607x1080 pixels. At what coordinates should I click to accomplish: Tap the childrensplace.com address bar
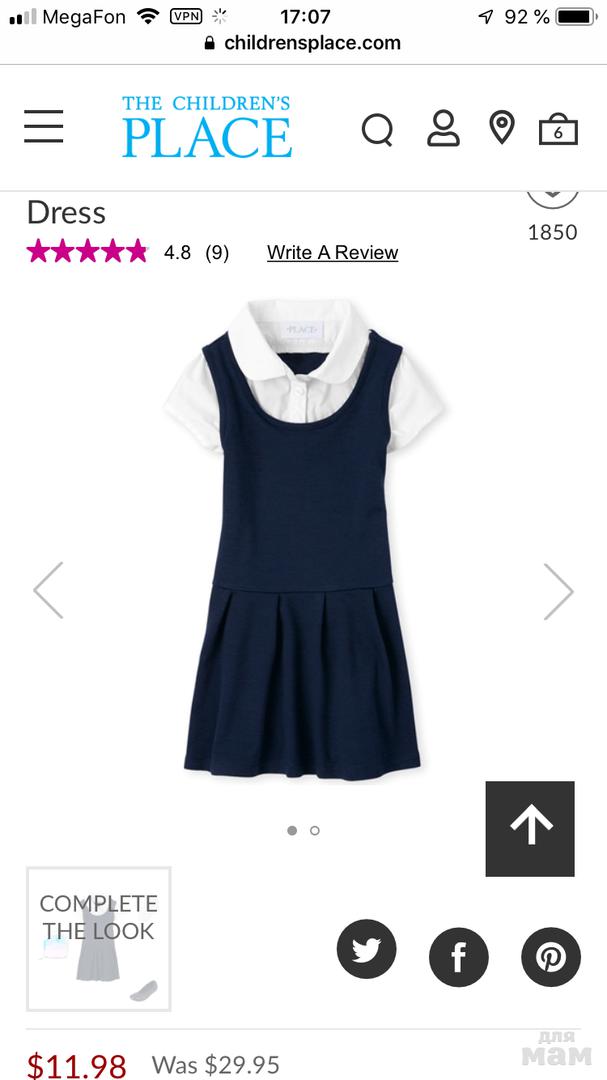(303, 43)
